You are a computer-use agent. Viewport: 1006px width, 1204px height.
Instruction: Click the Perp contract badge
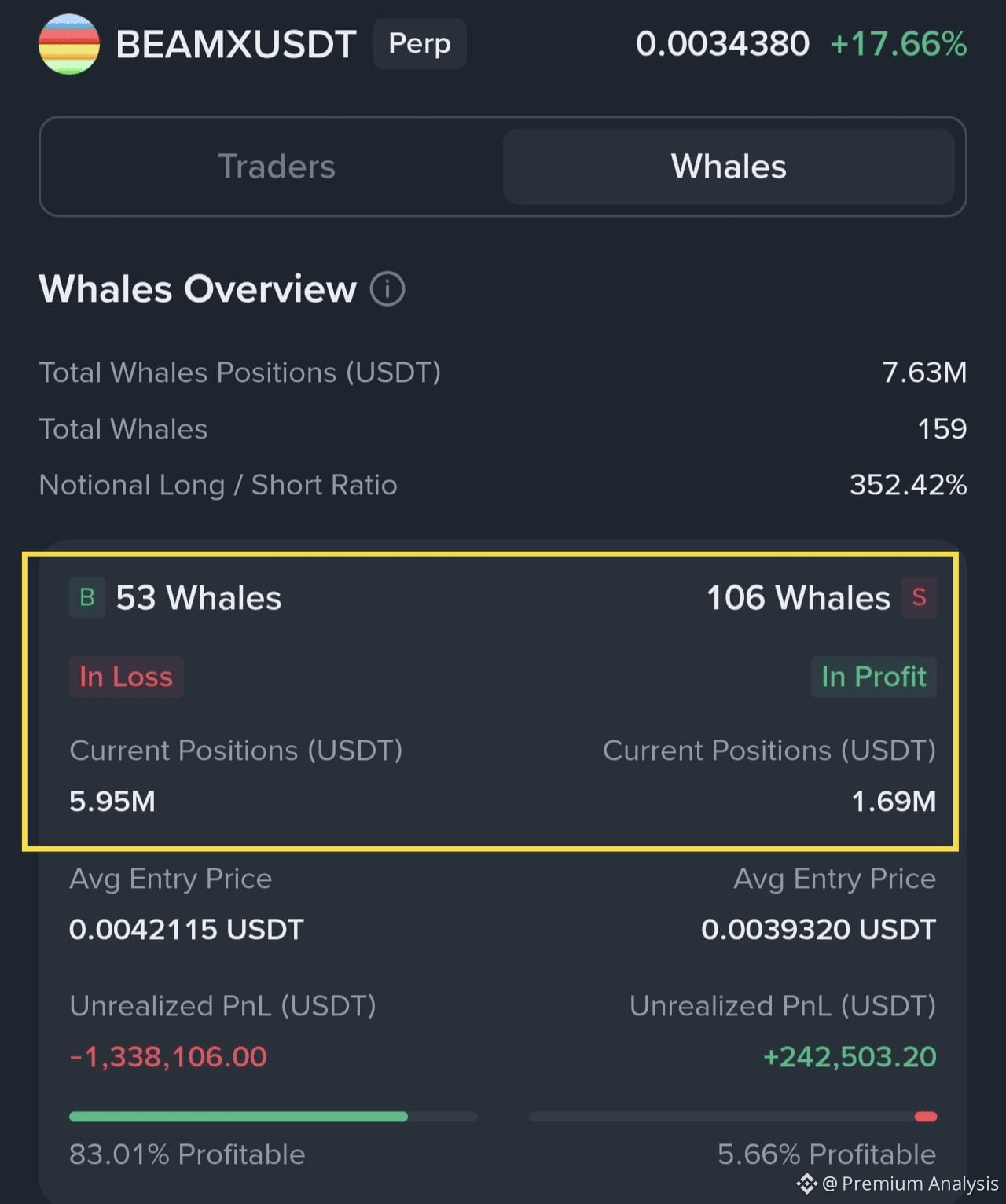pos(419,45)
